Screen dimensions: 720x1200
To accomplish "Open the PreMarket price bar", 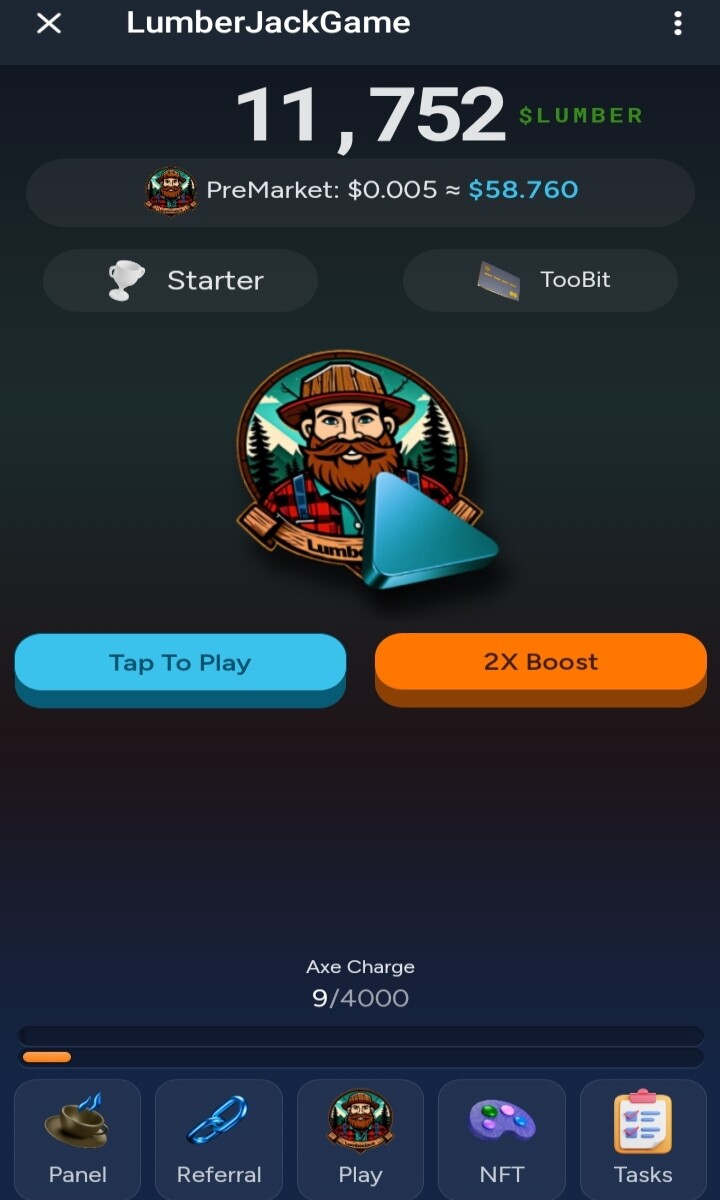I will (360, 191).
